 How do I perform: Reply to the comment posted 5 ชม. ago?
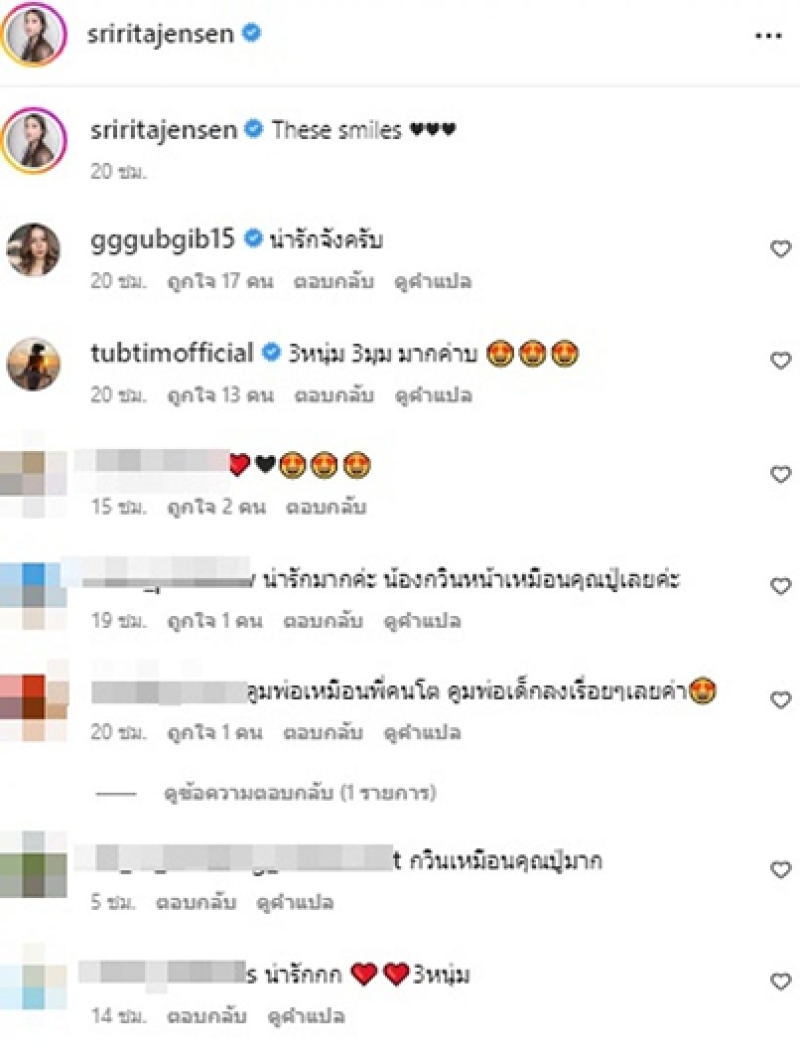(194, 903)
